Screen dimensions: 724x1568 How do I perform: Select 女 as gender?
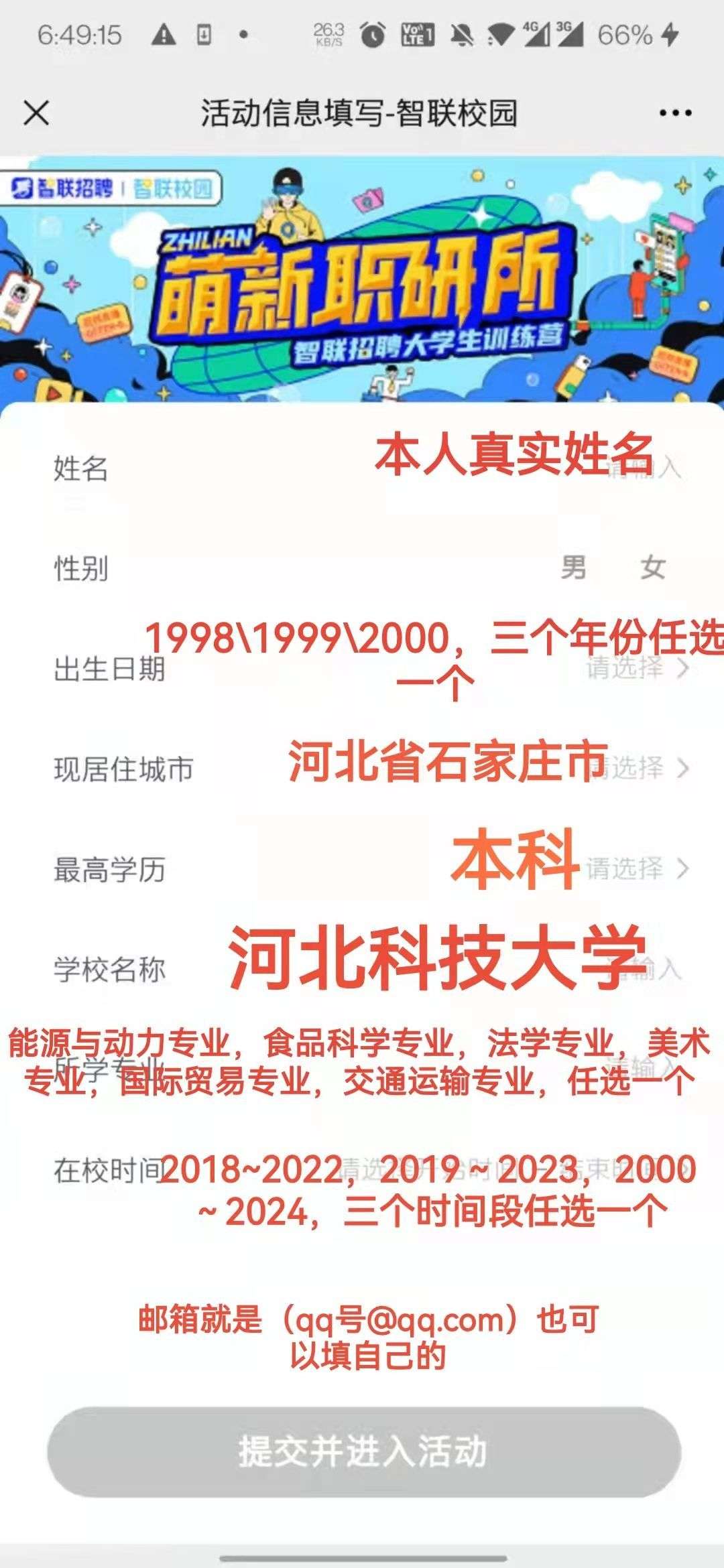coord(652,568)
